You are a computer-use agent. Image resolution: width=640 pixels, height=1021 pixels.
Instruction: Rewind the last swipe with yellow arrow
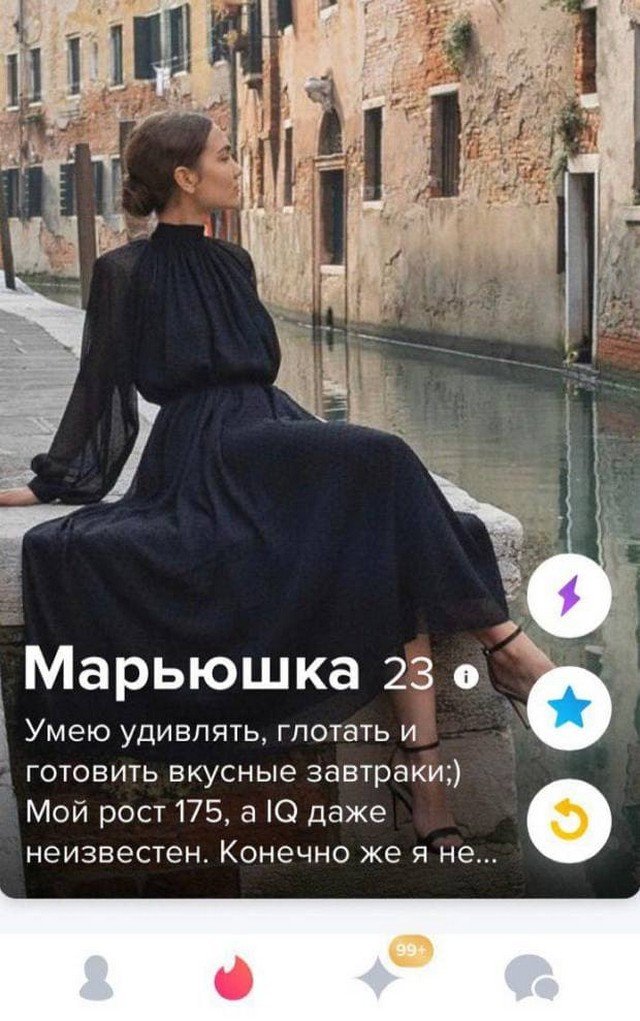[568, 821]
